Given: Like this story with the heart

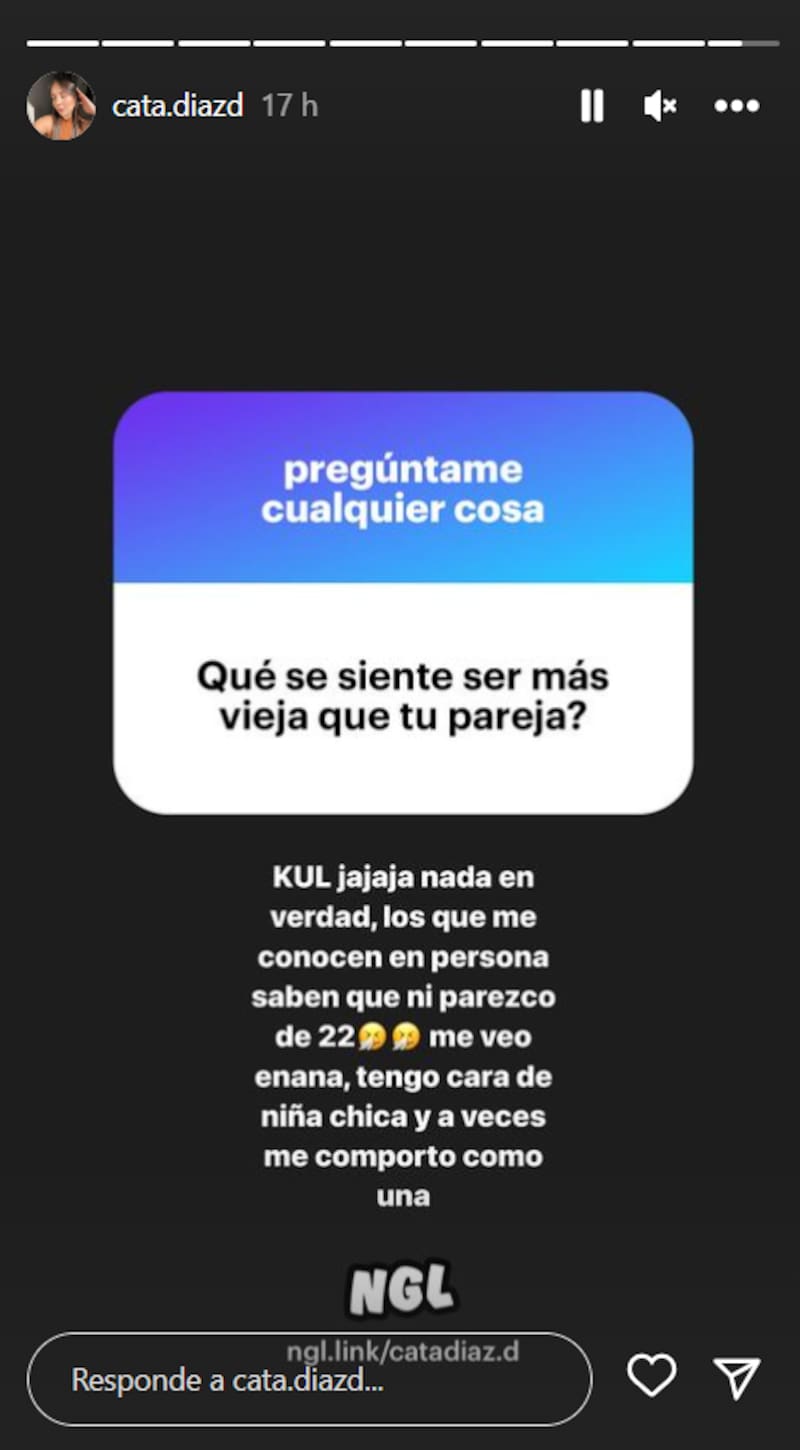Looking at the screenshot, I should [x=651, y=1378].
